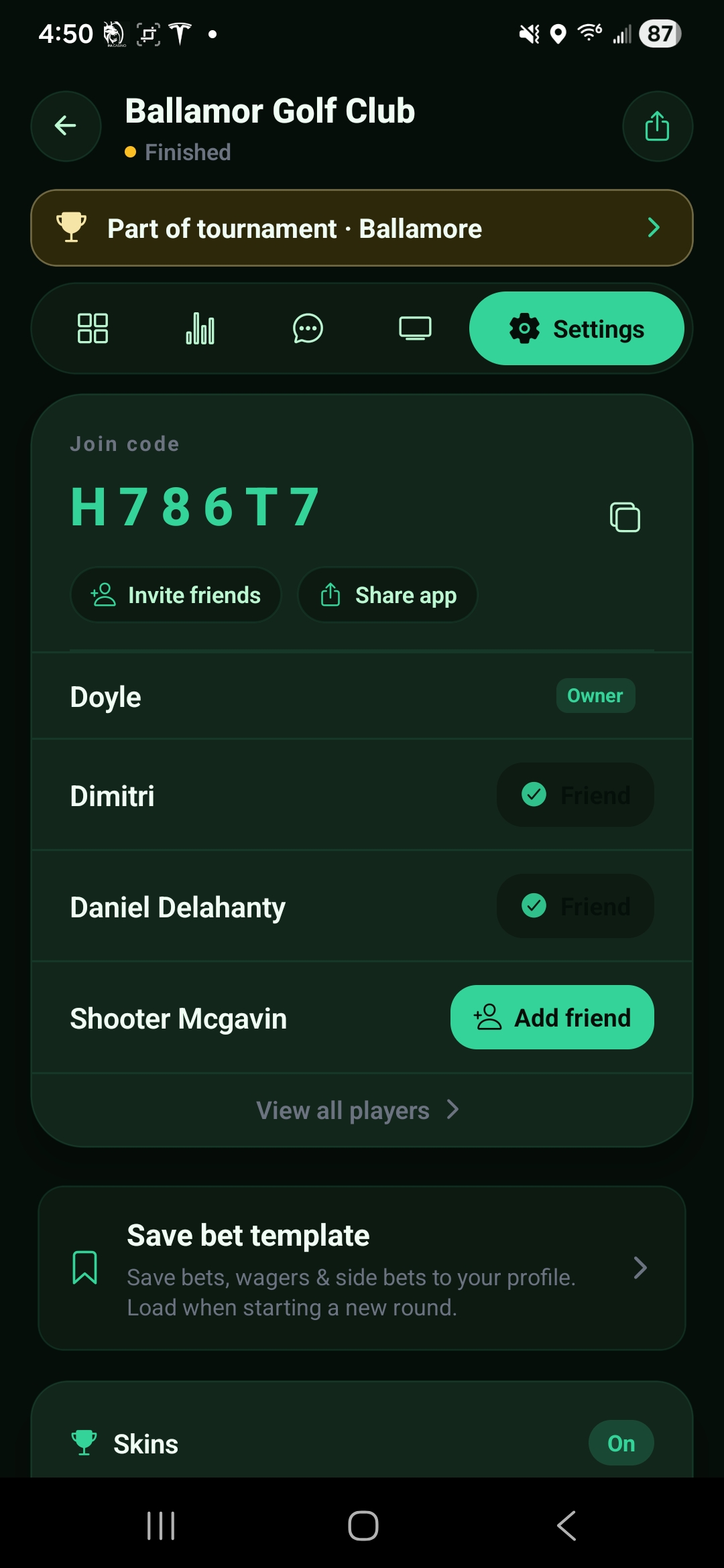The height and width of the screenshot is (1568, 724).
Task: Select the TV leaderboard display icon
Action: 416,328
